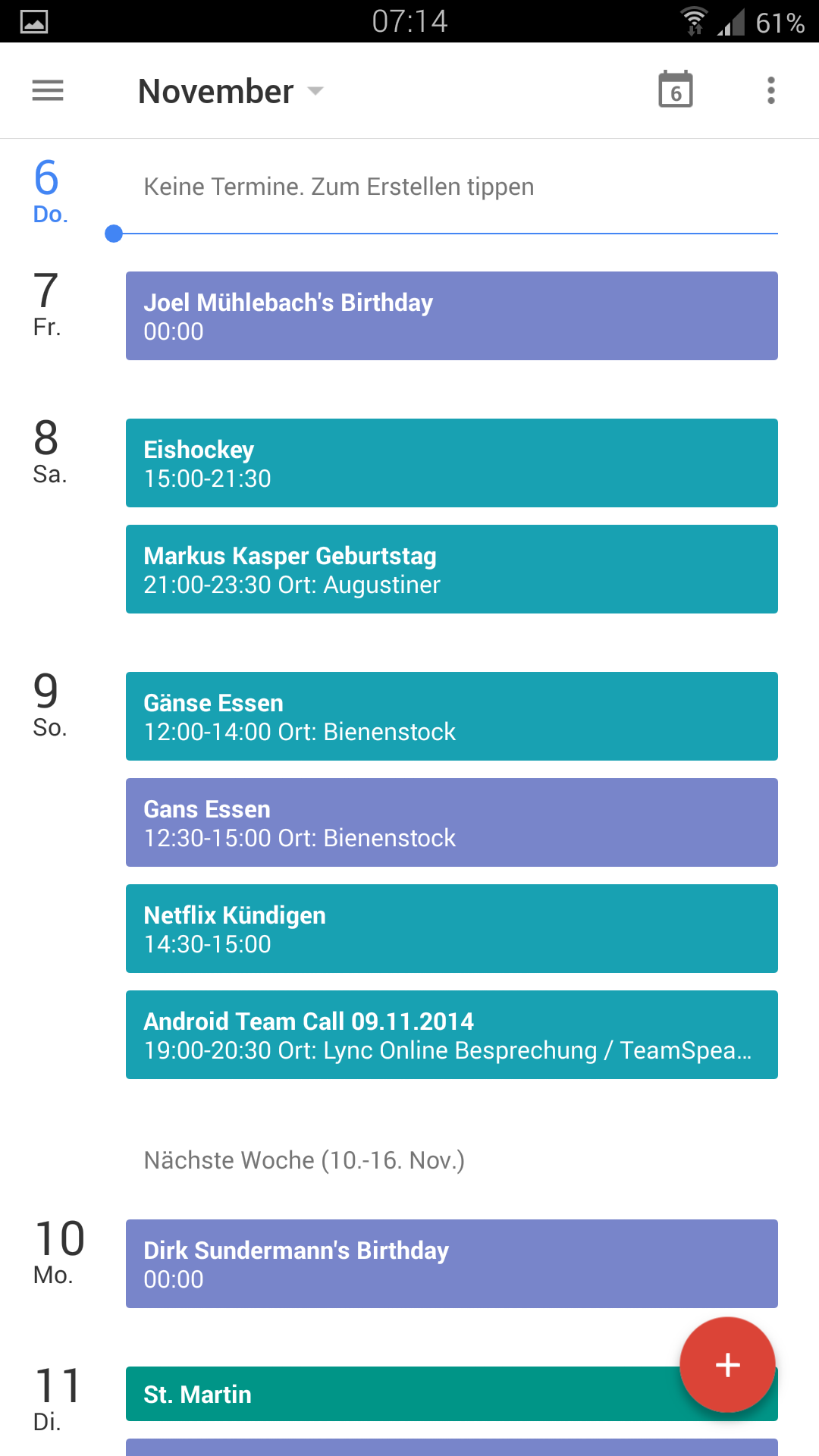Screen dimensions: 819x1456
Task: Expand the November month dropdown
Action: tap(231, 92)
